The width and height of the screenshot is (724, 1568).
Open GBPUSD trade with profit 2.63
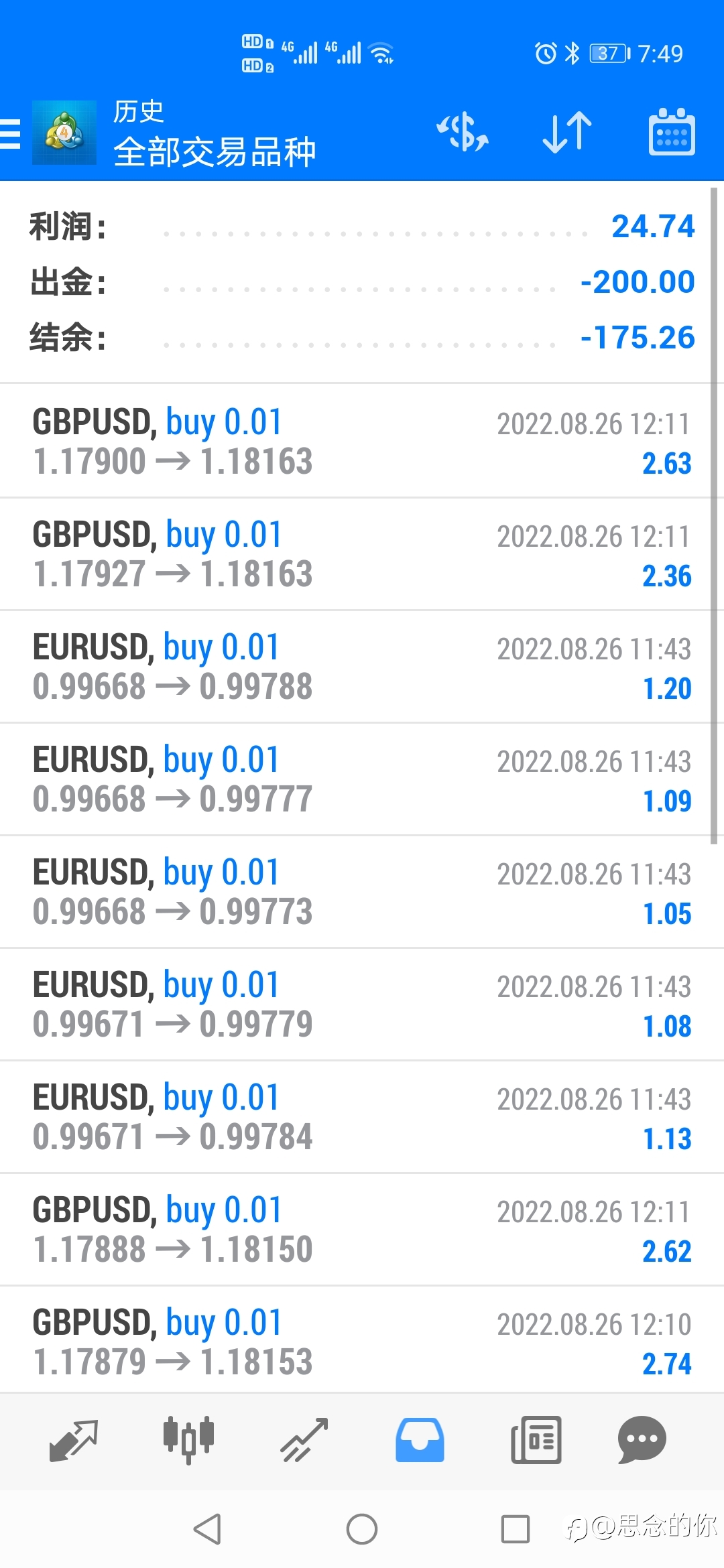tap(362, 441)
